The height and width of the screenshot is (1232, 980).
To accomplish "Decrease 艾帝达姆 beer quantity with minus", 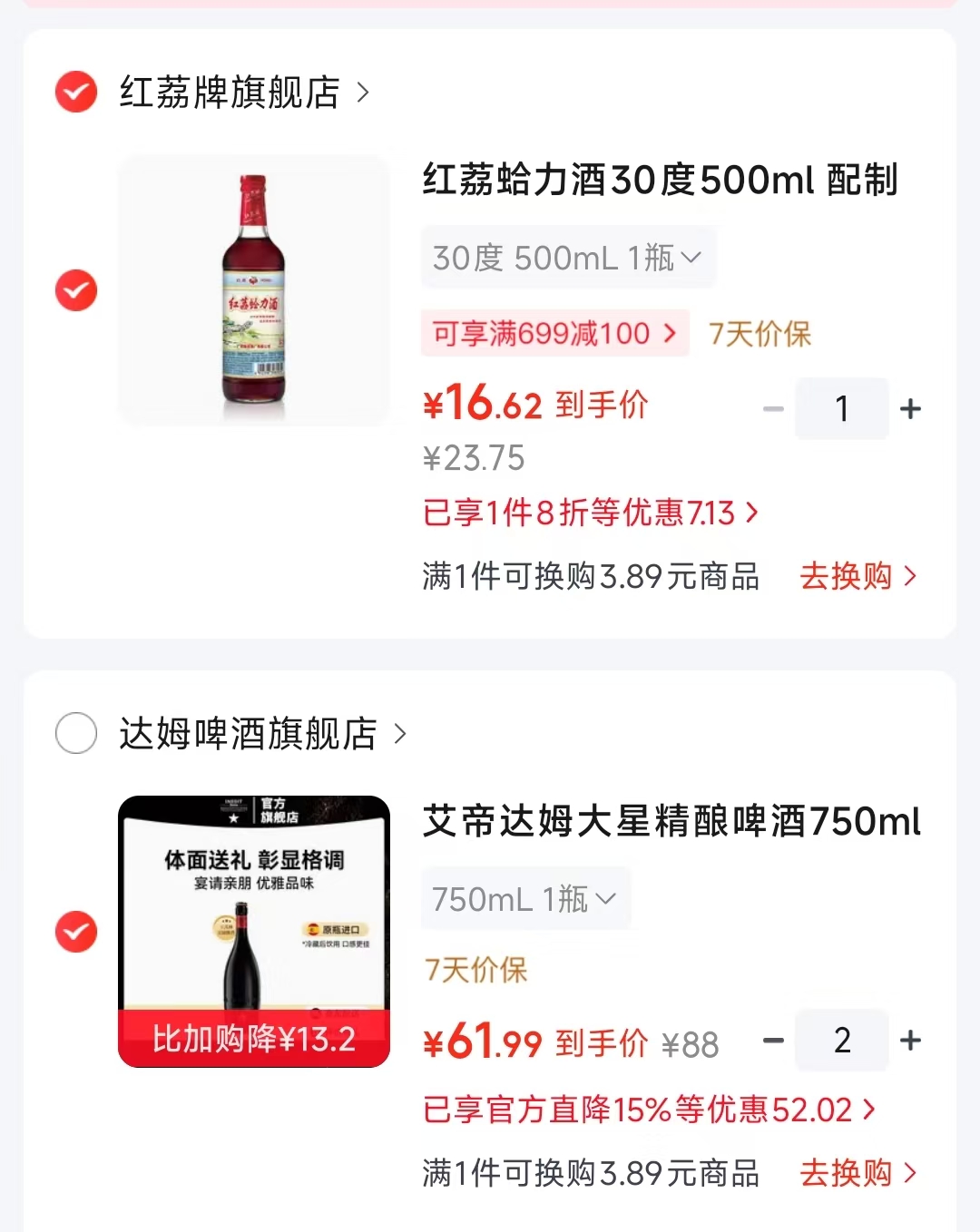I will tap(773, 1041).
